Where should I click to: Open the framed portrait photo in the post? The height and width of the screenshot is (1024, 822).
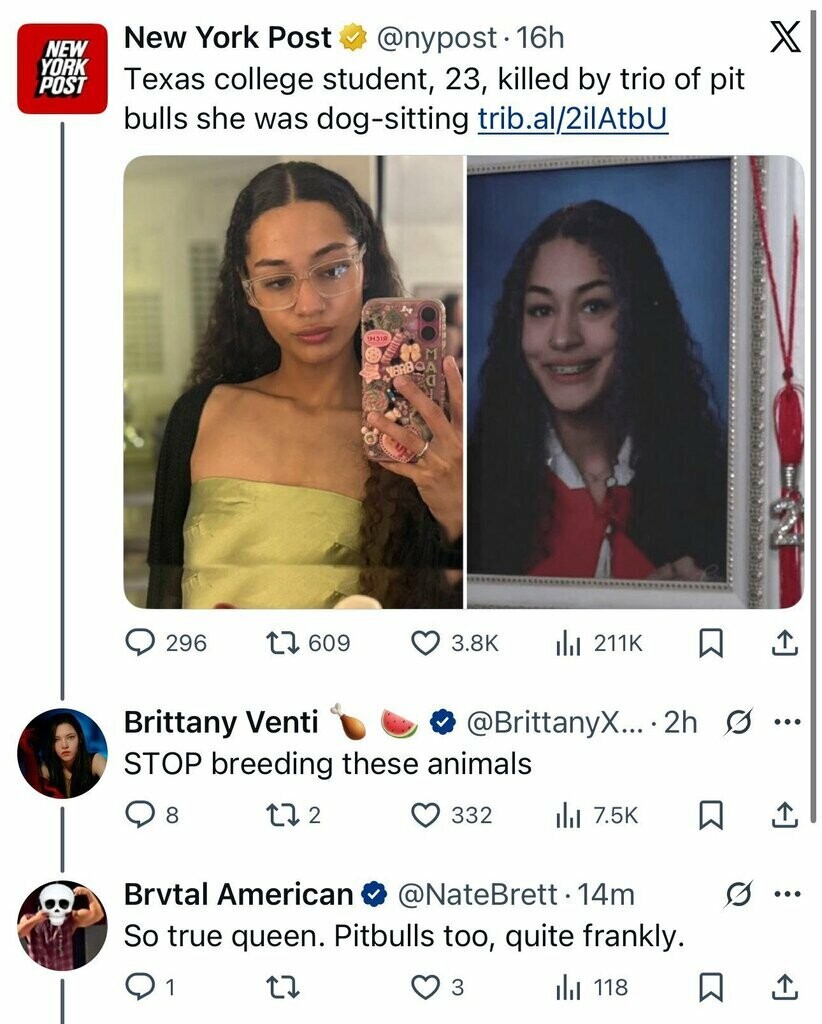(635, 381)
